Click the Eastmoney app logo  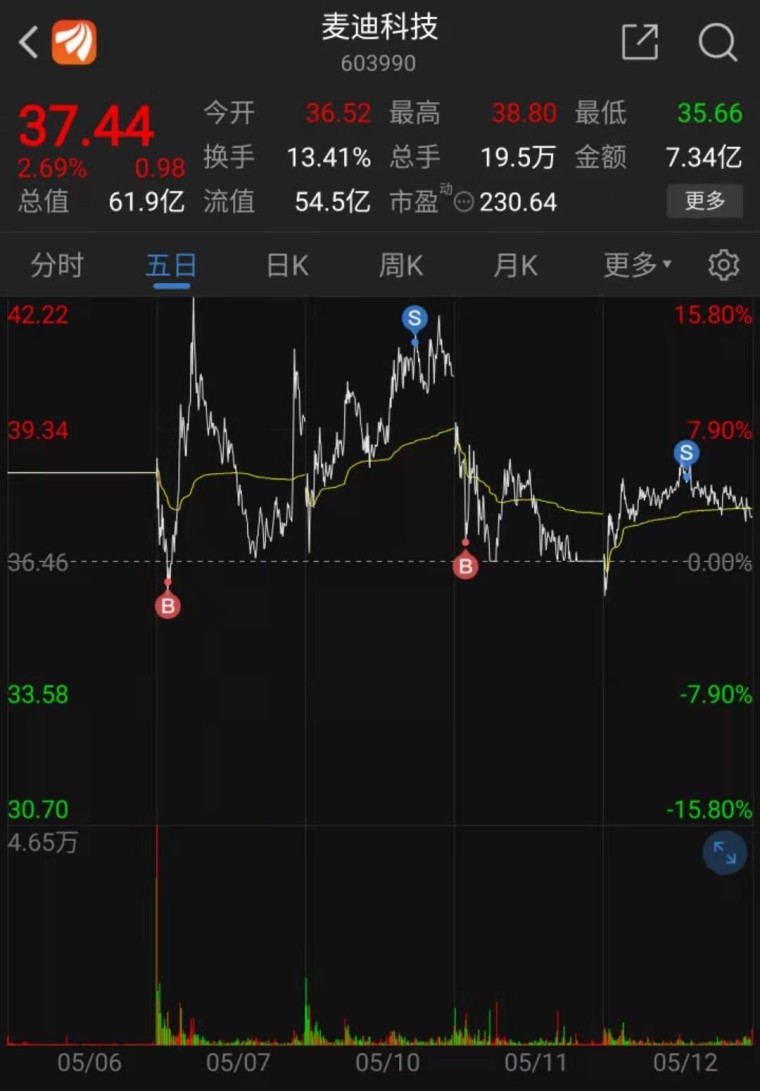click(75, 44)
